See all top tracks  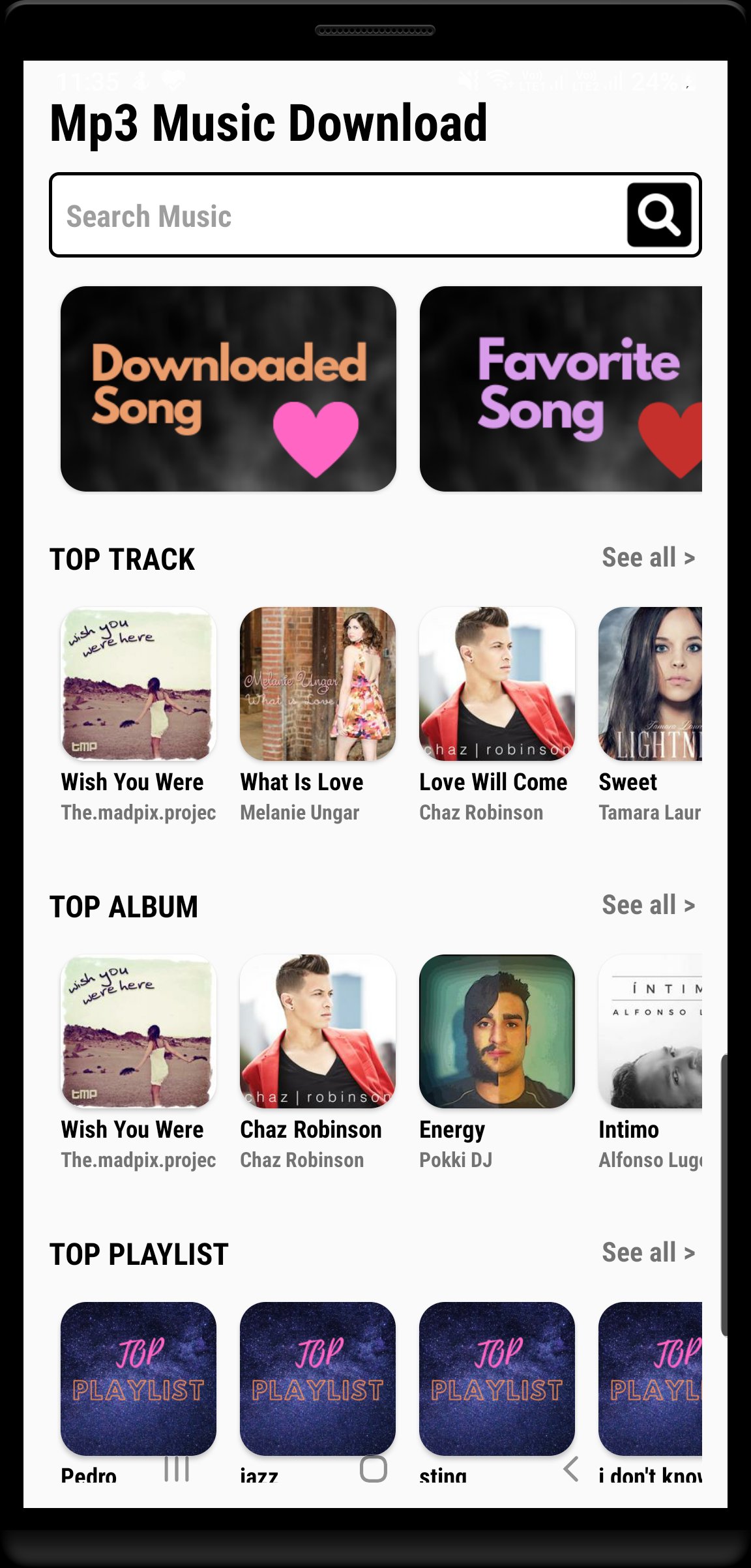pos(648,558)
